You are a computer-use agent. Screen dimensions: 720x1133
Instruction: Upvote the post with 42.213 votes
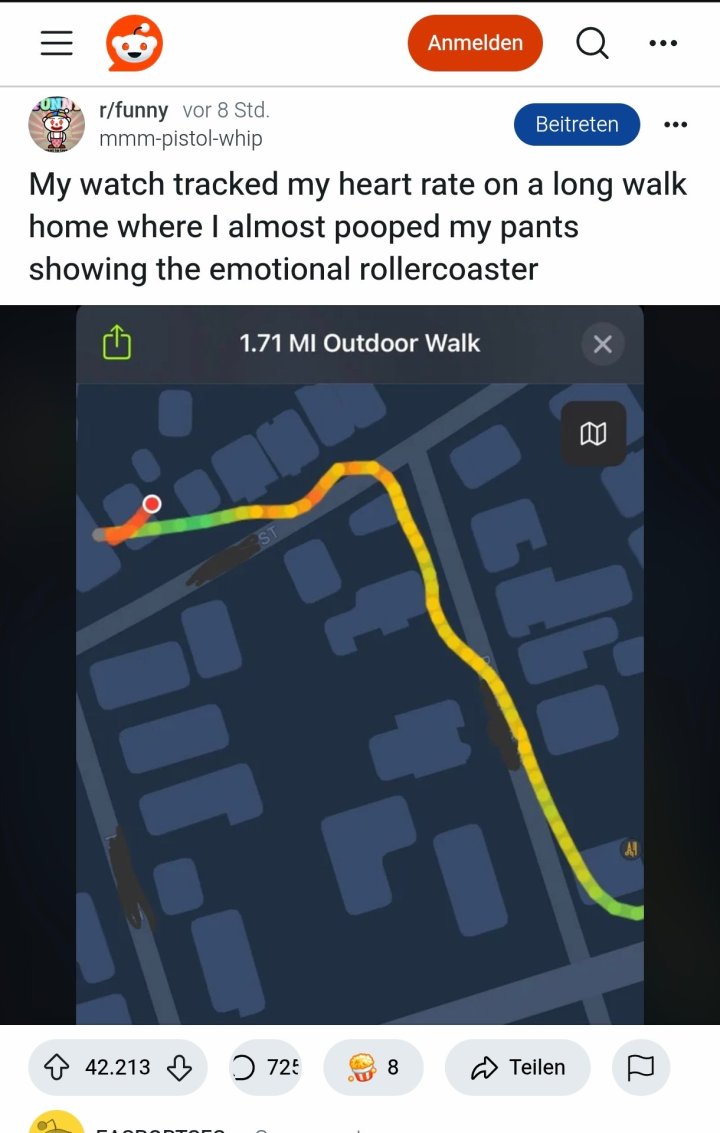57,1067
